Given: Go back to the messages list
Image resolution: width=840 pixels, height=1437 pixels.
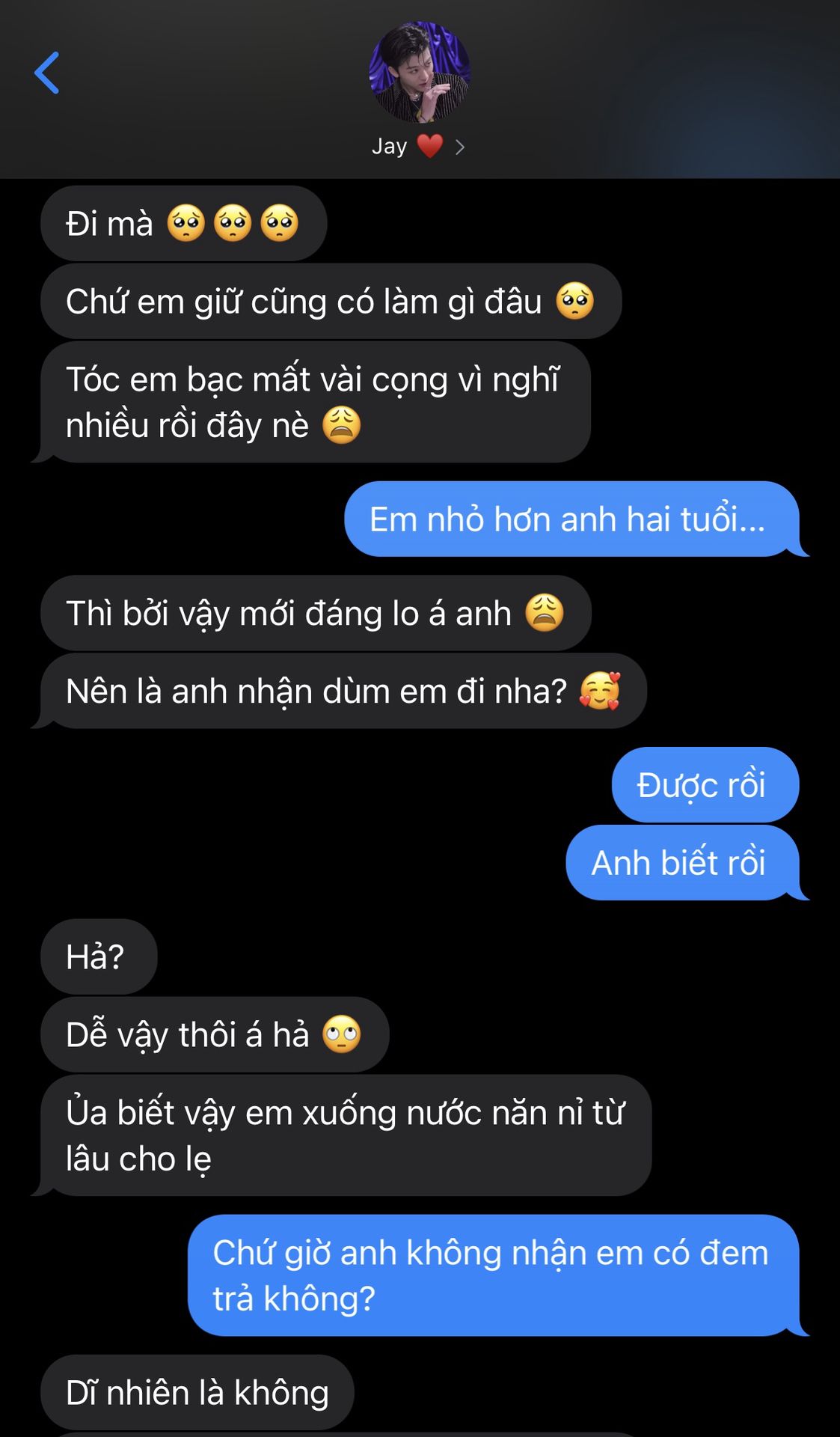Looking at the screenshot, I should coord(46,73).
